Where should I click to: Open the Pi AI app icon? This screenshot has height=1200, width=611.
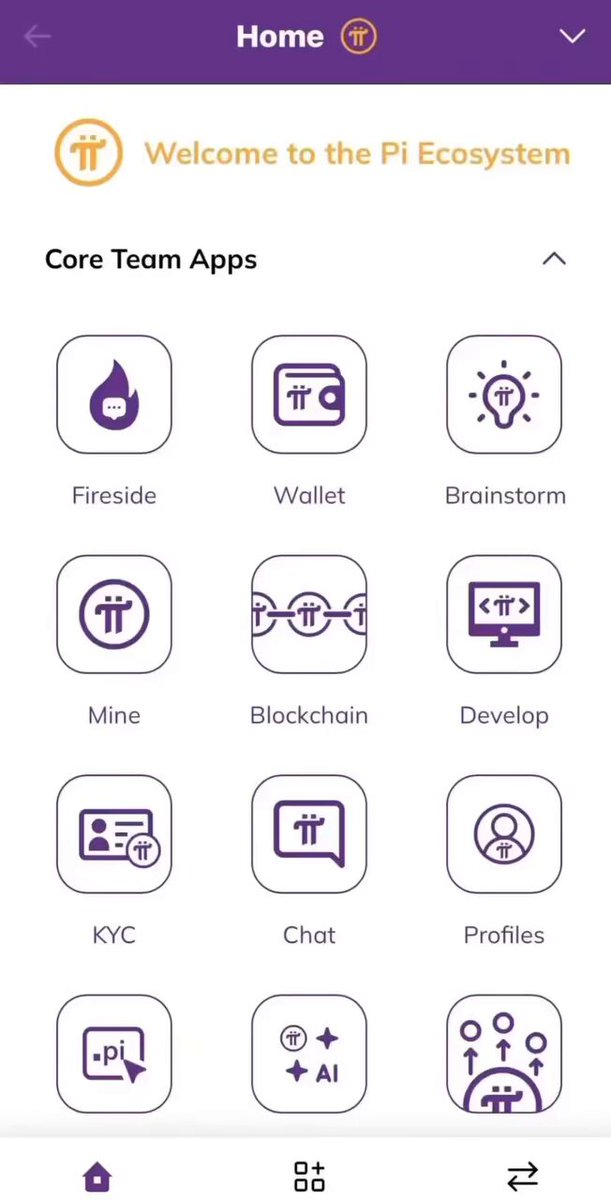(x=309, y=1054)
